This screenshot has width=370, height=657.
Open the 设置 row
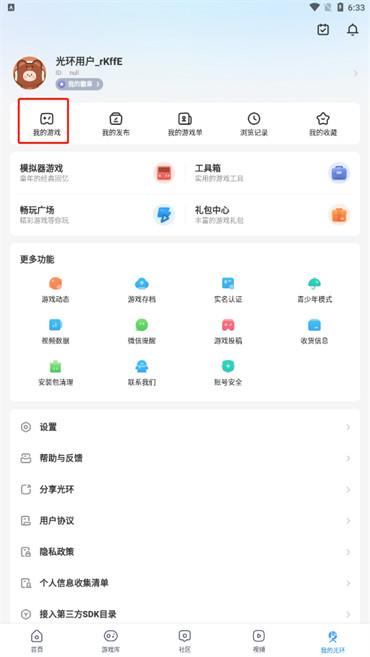click(x=185, y=427)
